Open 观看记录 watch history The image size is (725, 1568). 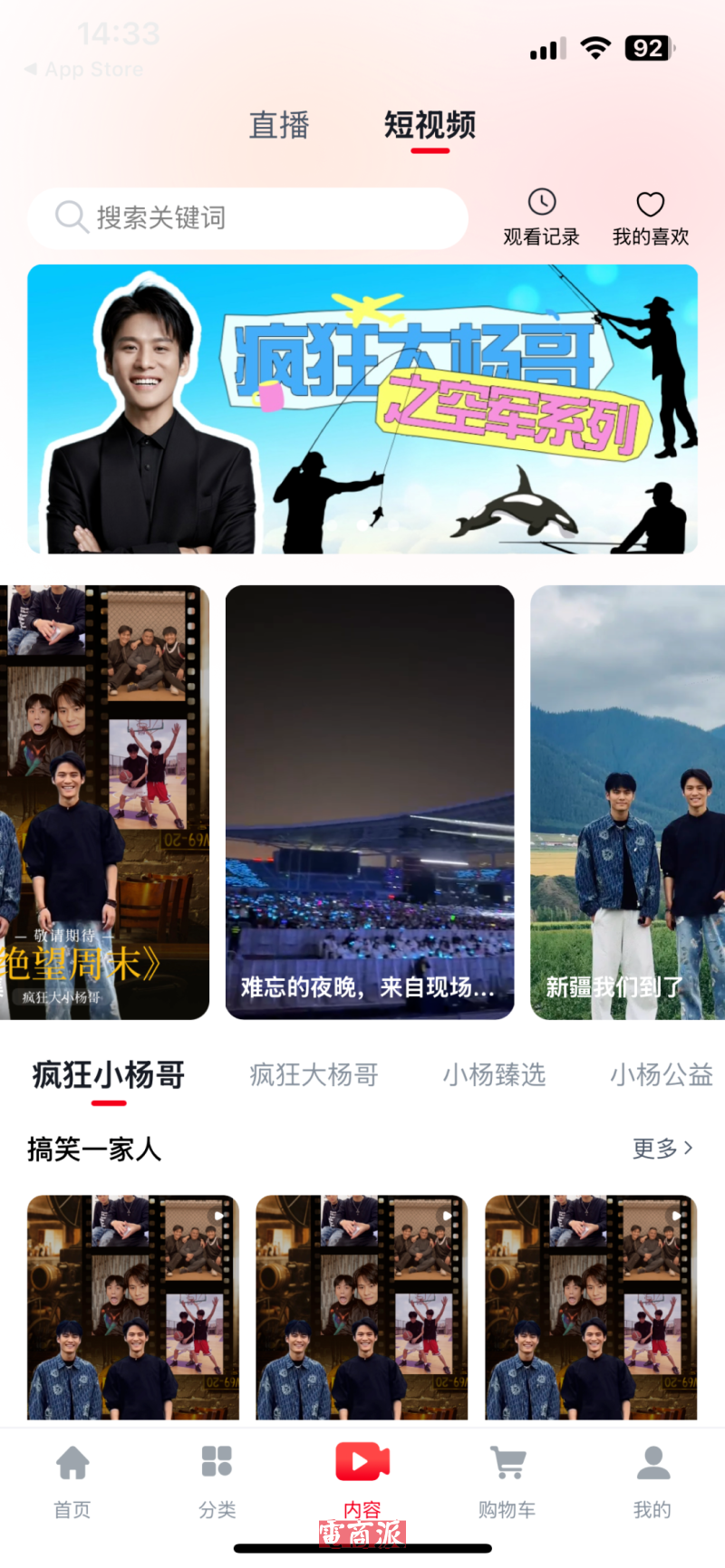[541, 217]
